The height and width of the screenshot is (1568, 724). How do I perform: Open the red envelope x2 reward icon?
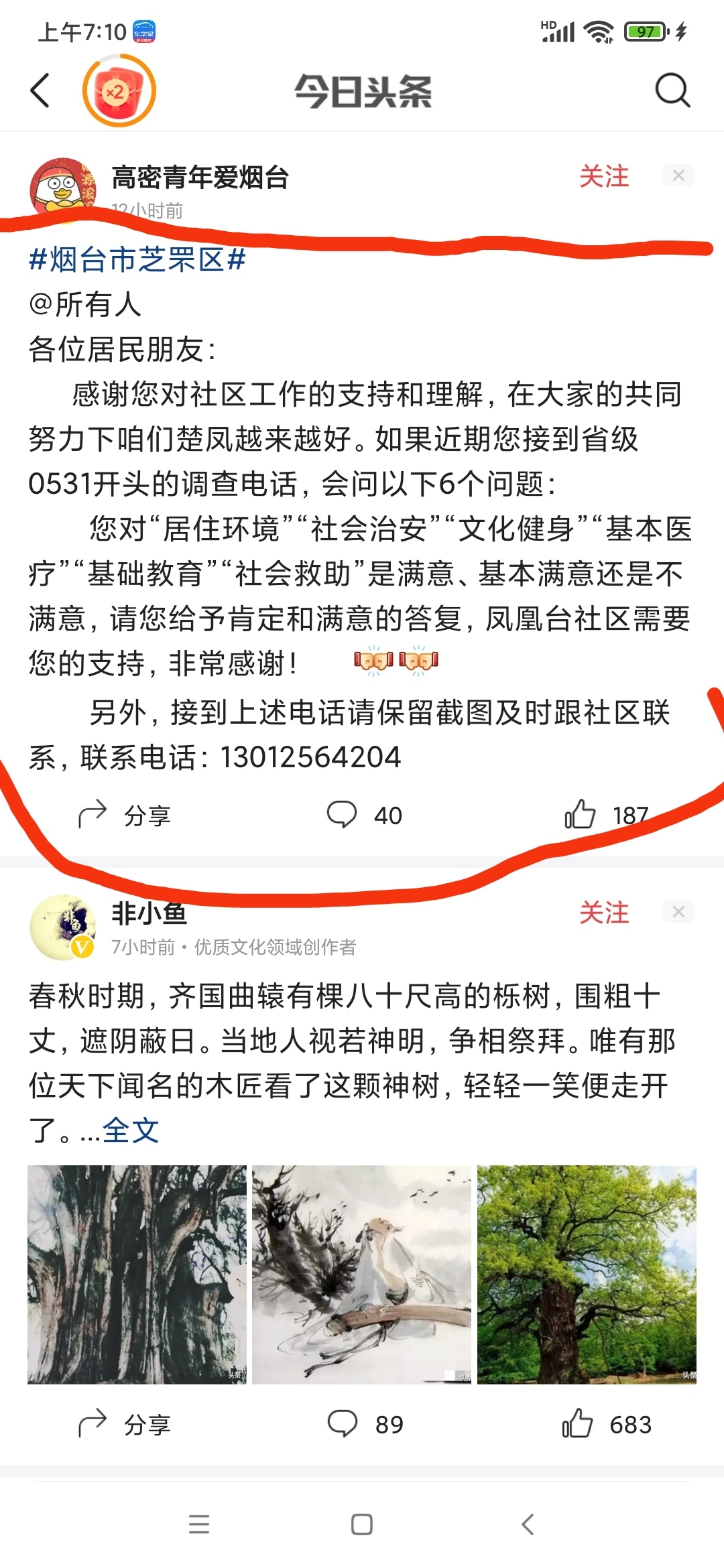119,91
